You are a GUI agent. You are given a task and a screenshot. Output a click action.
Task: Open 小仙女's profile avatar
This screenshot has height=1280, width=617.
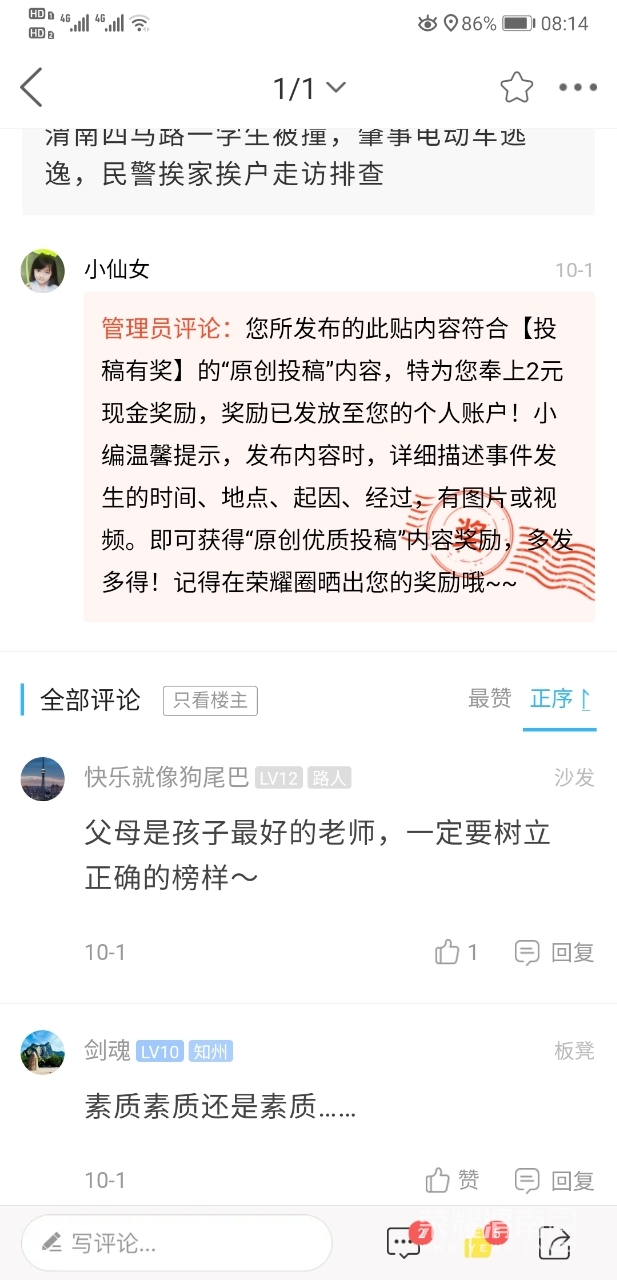click(42, 270)
